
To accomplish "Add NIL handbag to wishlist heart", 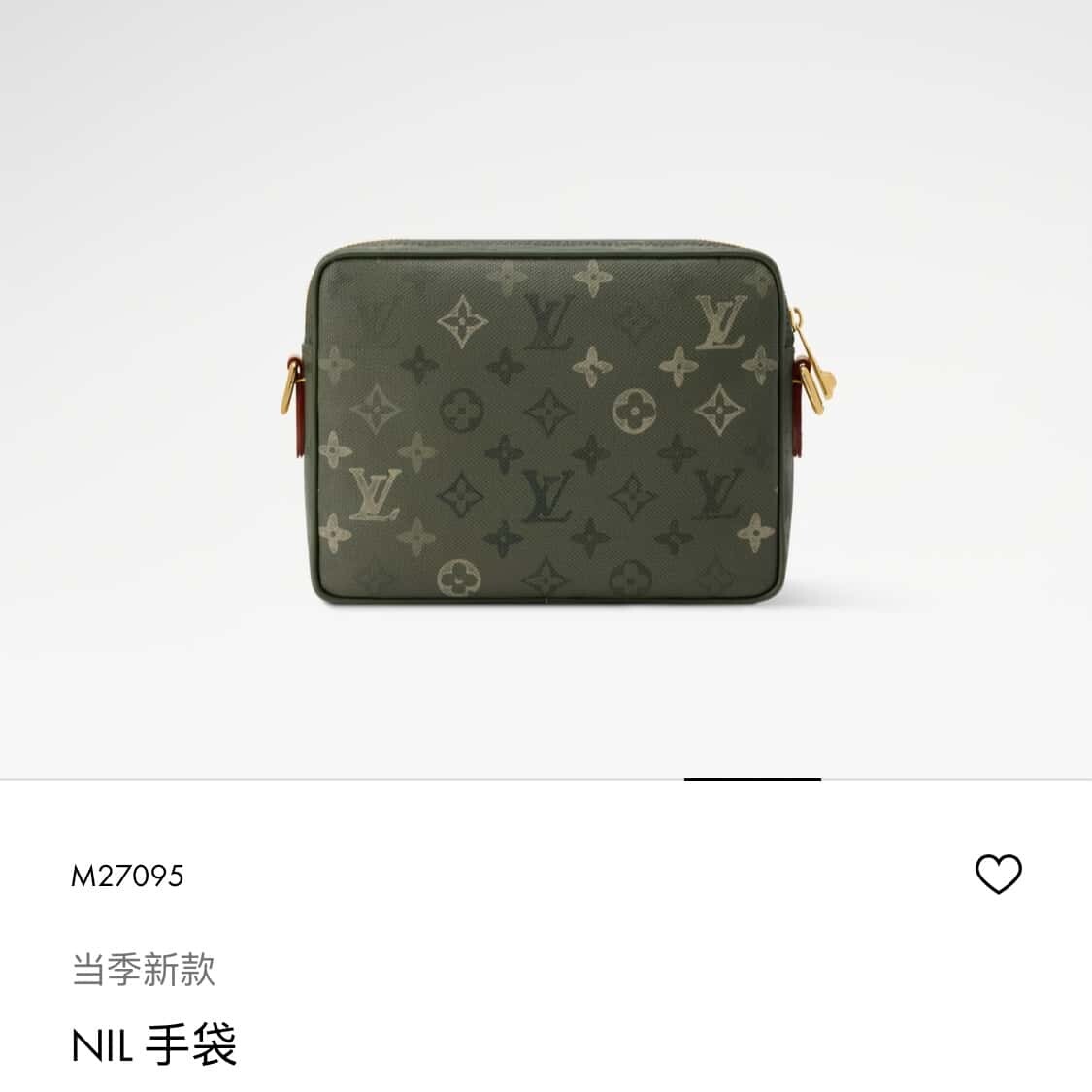I will (998, 875).
